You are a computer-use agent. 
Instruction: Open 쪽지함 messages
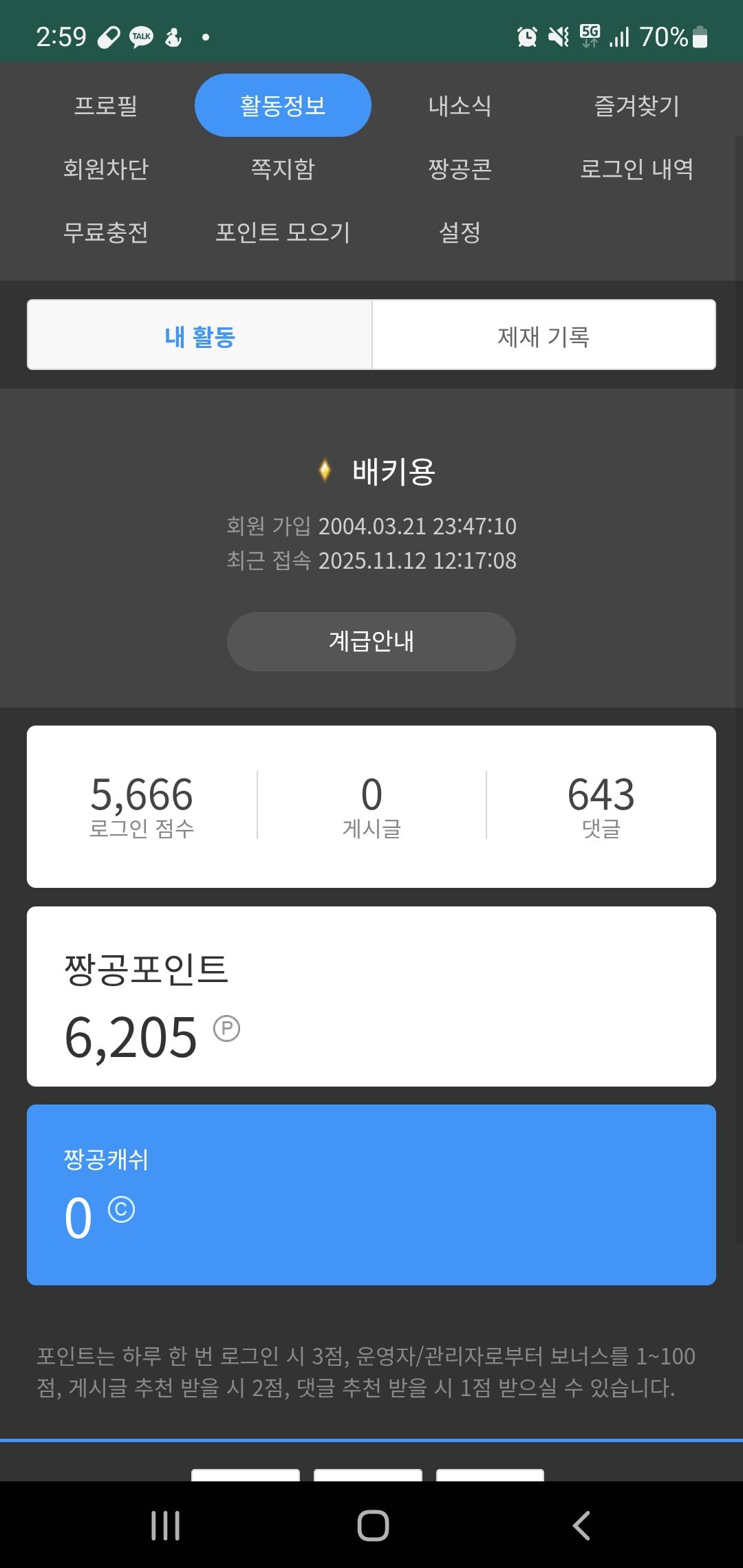point(283,168)
